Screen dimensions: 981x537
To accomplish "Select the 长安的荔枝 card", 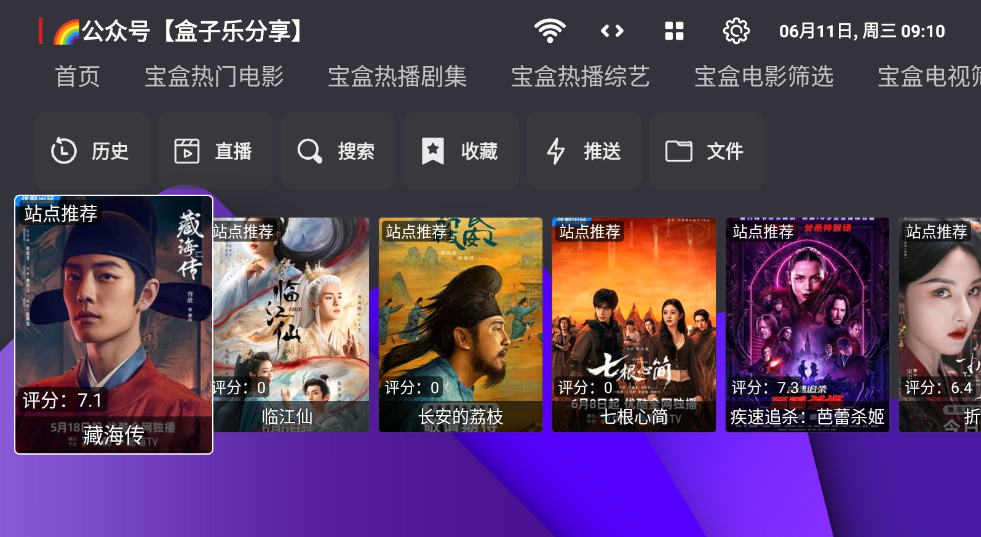I will coord(460,324).
